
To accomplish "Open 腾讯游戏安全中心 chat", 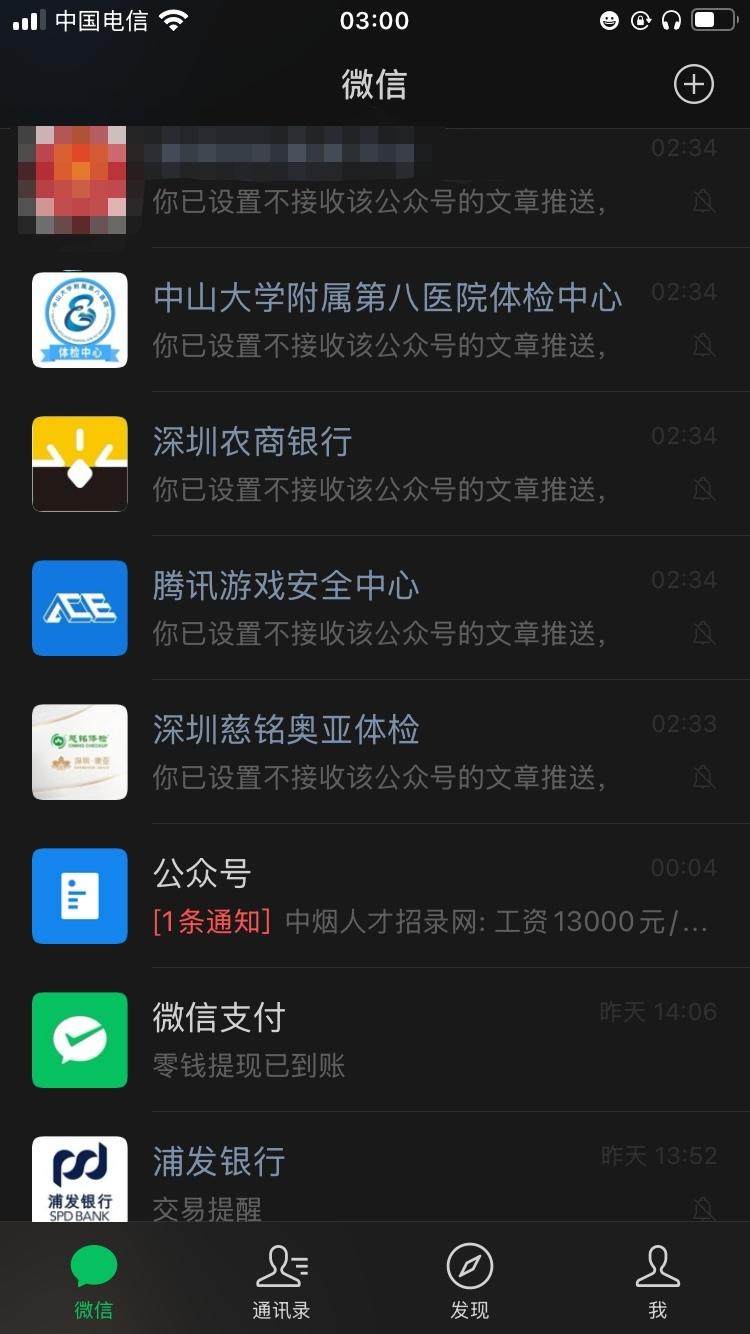I will [375, 608].
